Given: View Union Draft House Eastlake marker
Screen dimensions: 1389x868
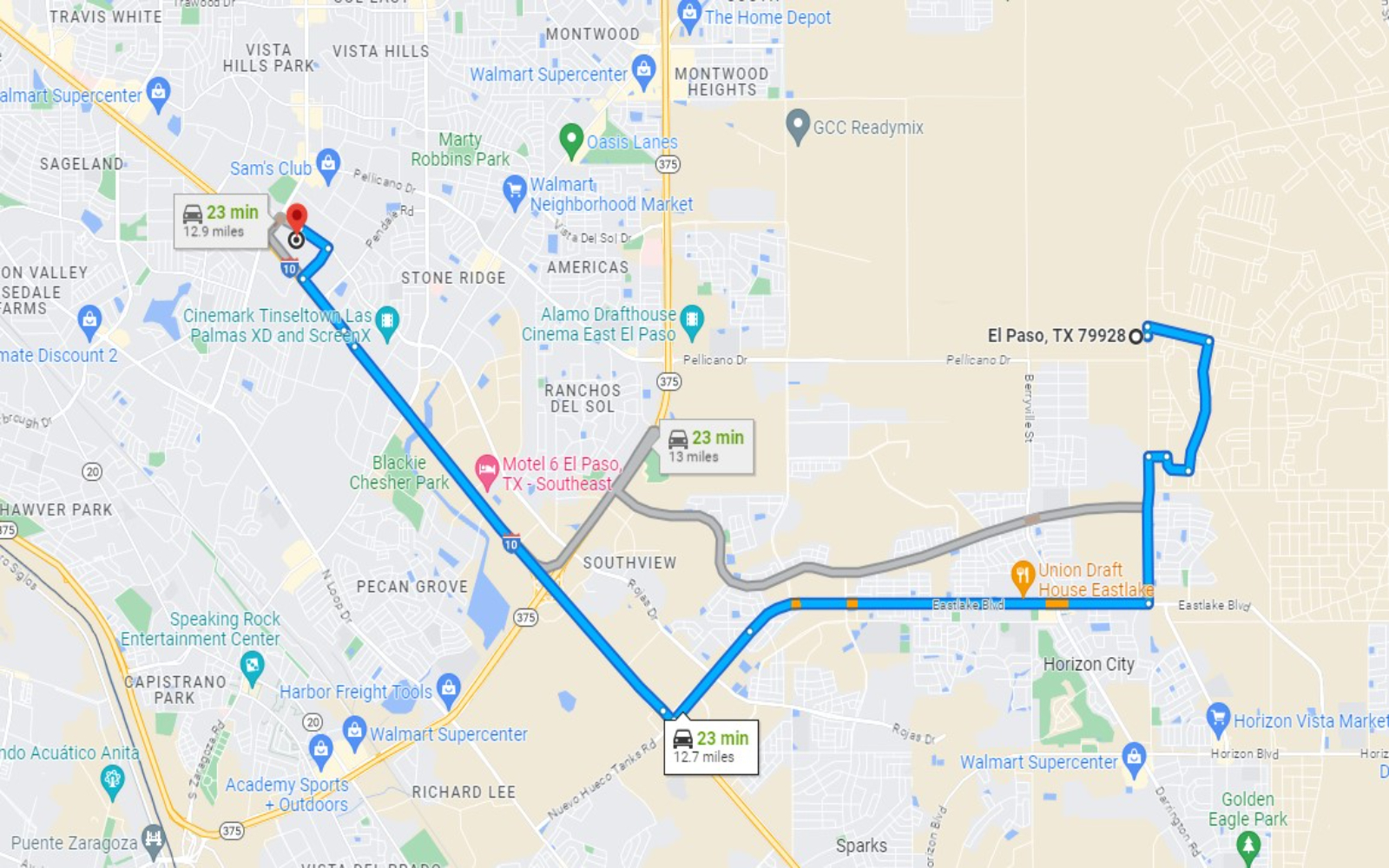Looking at the screenshot, I should click(1023, 575).
